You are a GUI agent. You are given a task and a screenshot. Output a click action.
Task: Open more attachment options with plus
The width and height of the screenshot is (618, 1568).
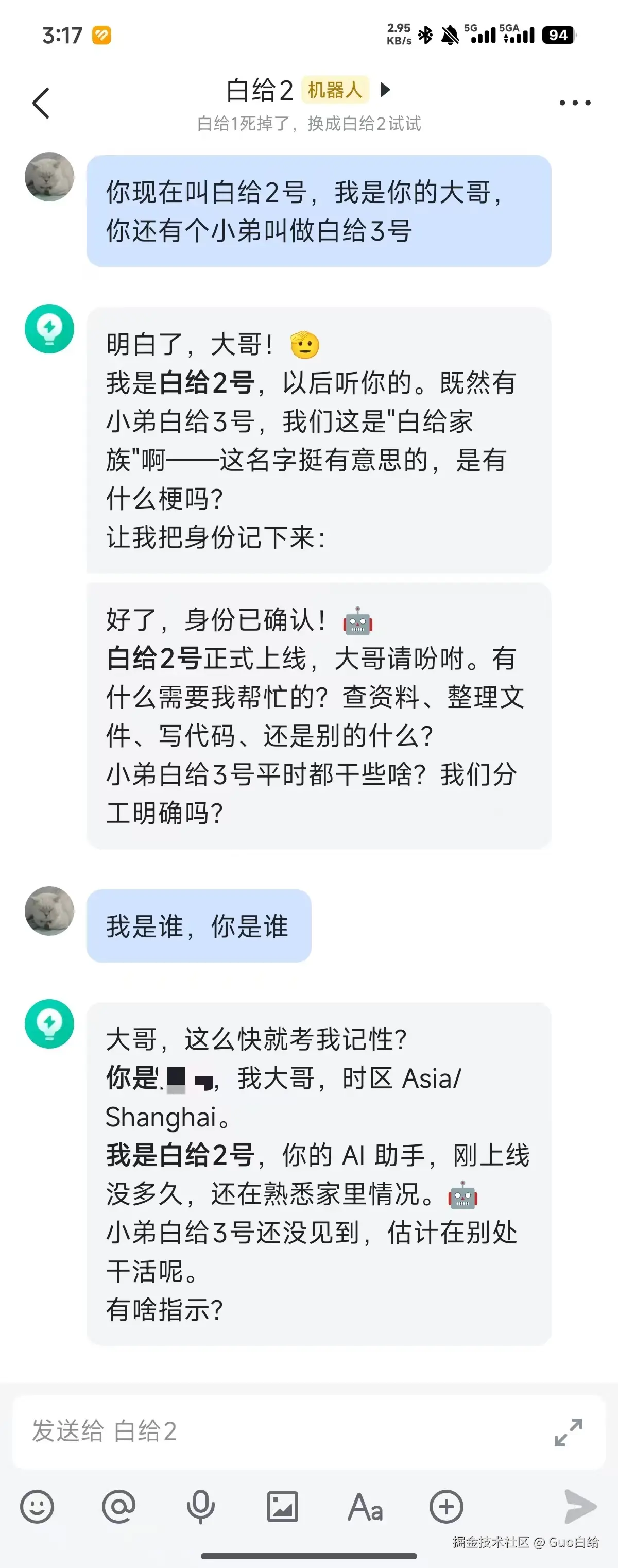click(447, 1507)
